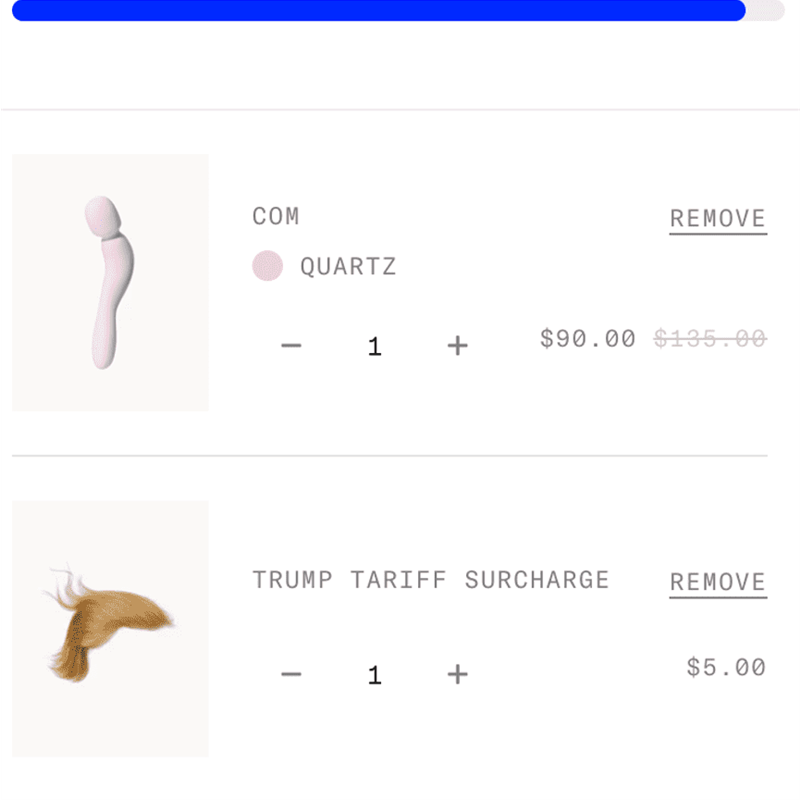Screen dimensions: 800x800
Task: Increase quantity of Com item
Action: click(x=457, y=346)
